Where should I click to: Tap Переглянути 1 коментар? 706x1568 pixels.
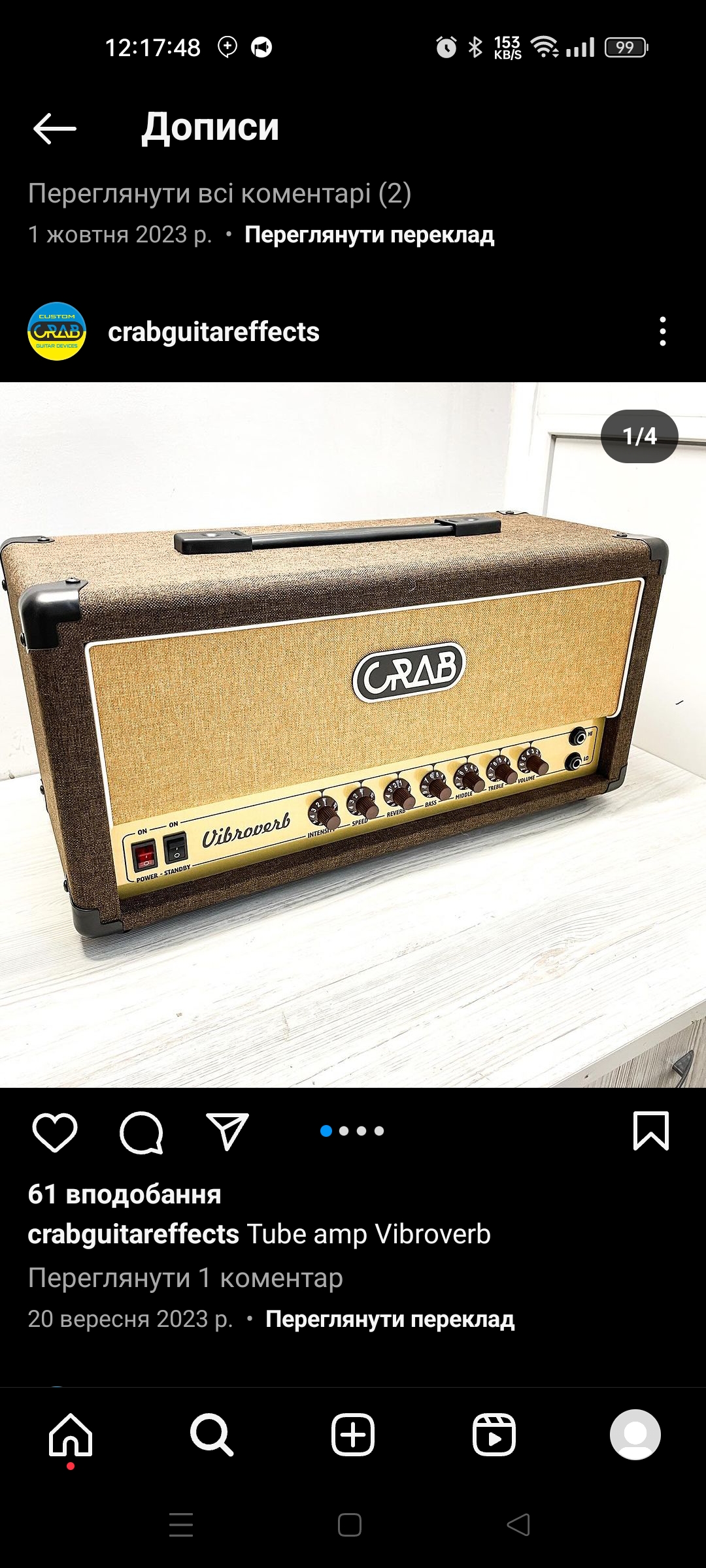[186, 1278]
